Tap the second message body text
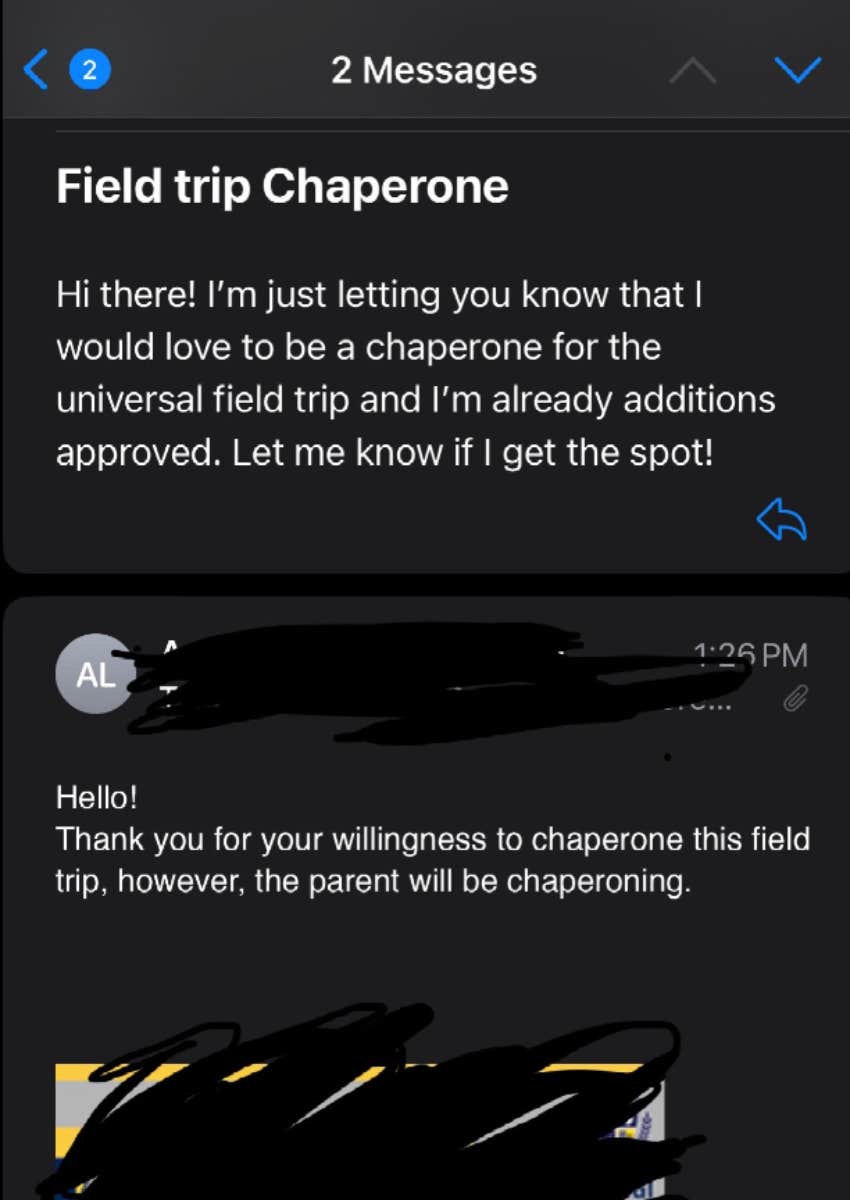This screenshot has width=850, height=1200. pos(430,859)
